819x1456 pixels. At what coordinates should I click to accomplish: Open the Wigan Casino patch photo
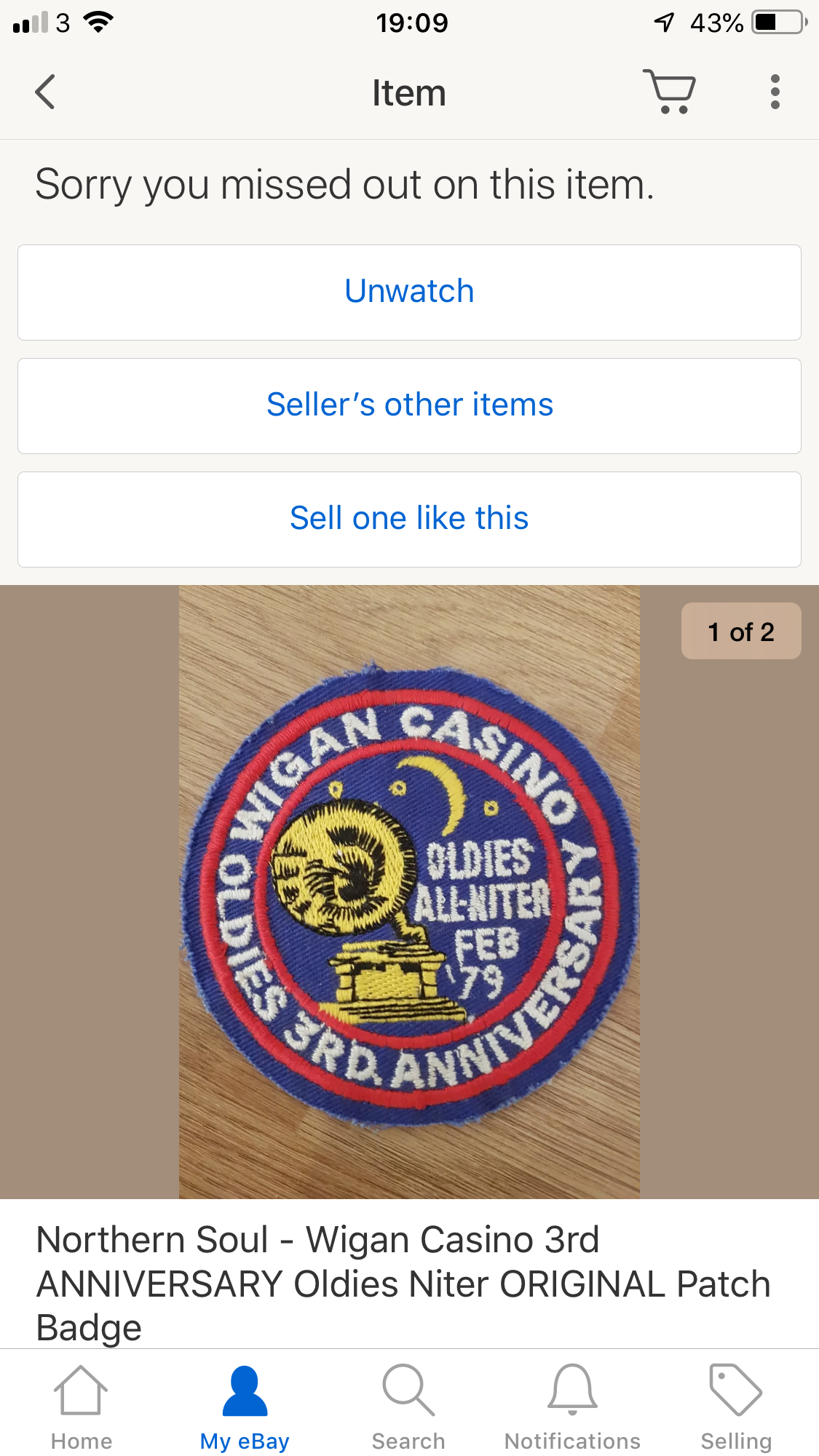pyautogui.click(x=409, y=892)
